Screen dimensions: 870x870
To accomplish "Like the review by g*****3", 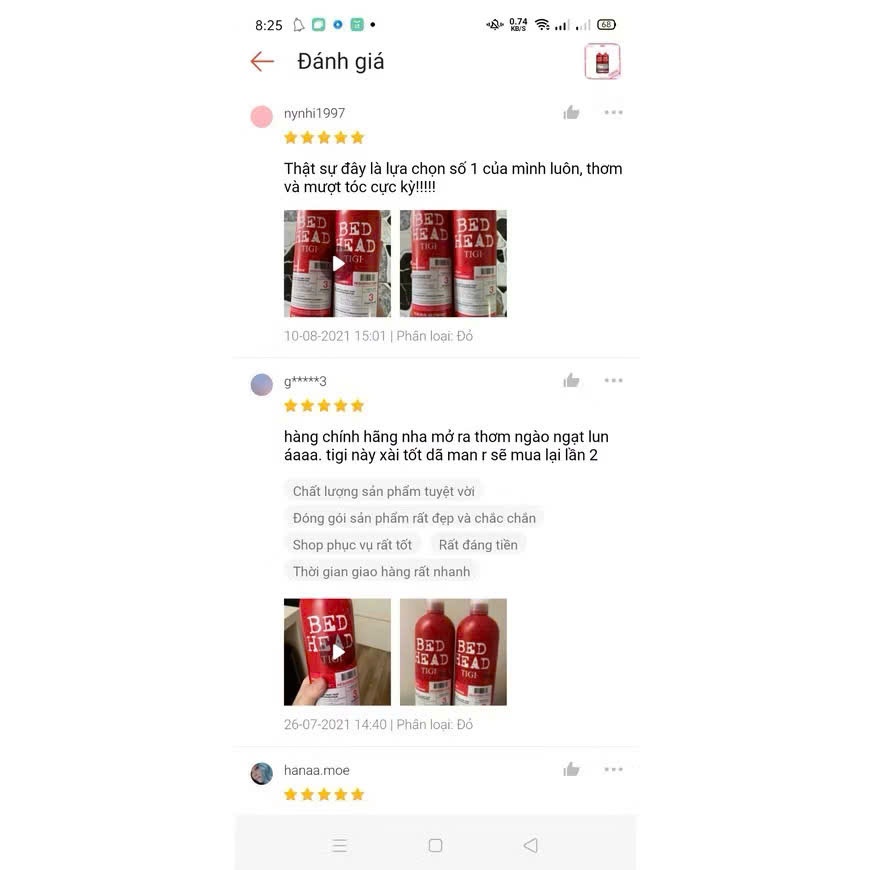I will (571, 380).
